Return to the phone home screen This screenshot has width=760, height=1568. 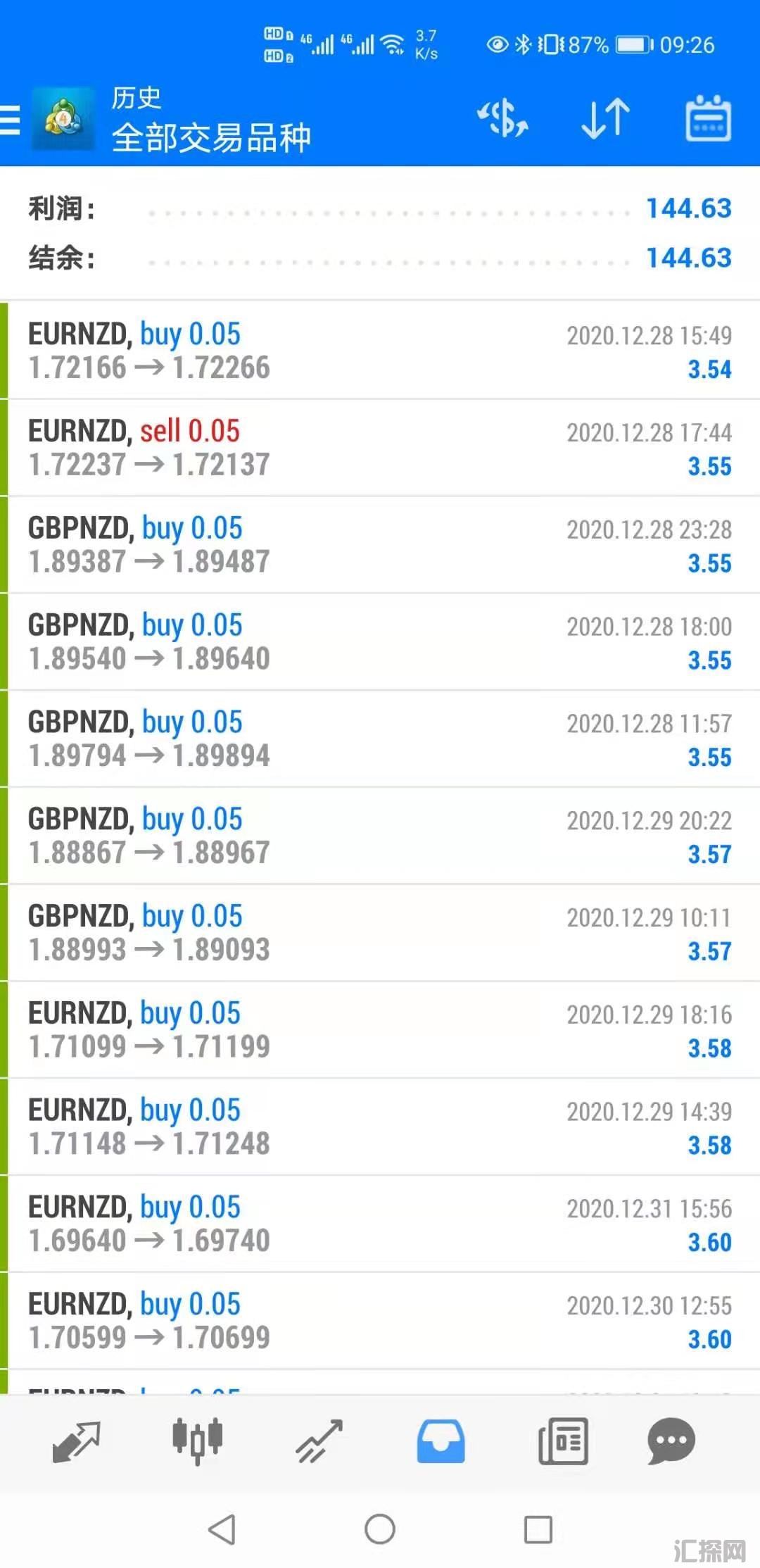(380, 1529)
